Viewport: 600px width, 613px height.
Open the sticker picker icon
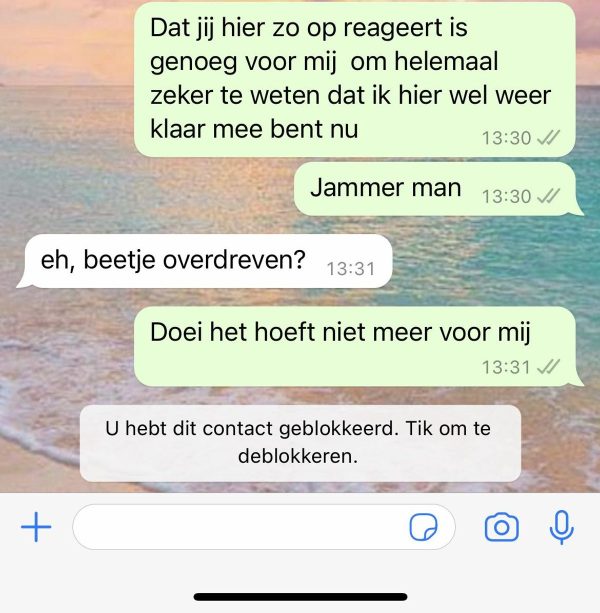pyautogui.click(x=425, y=528)
